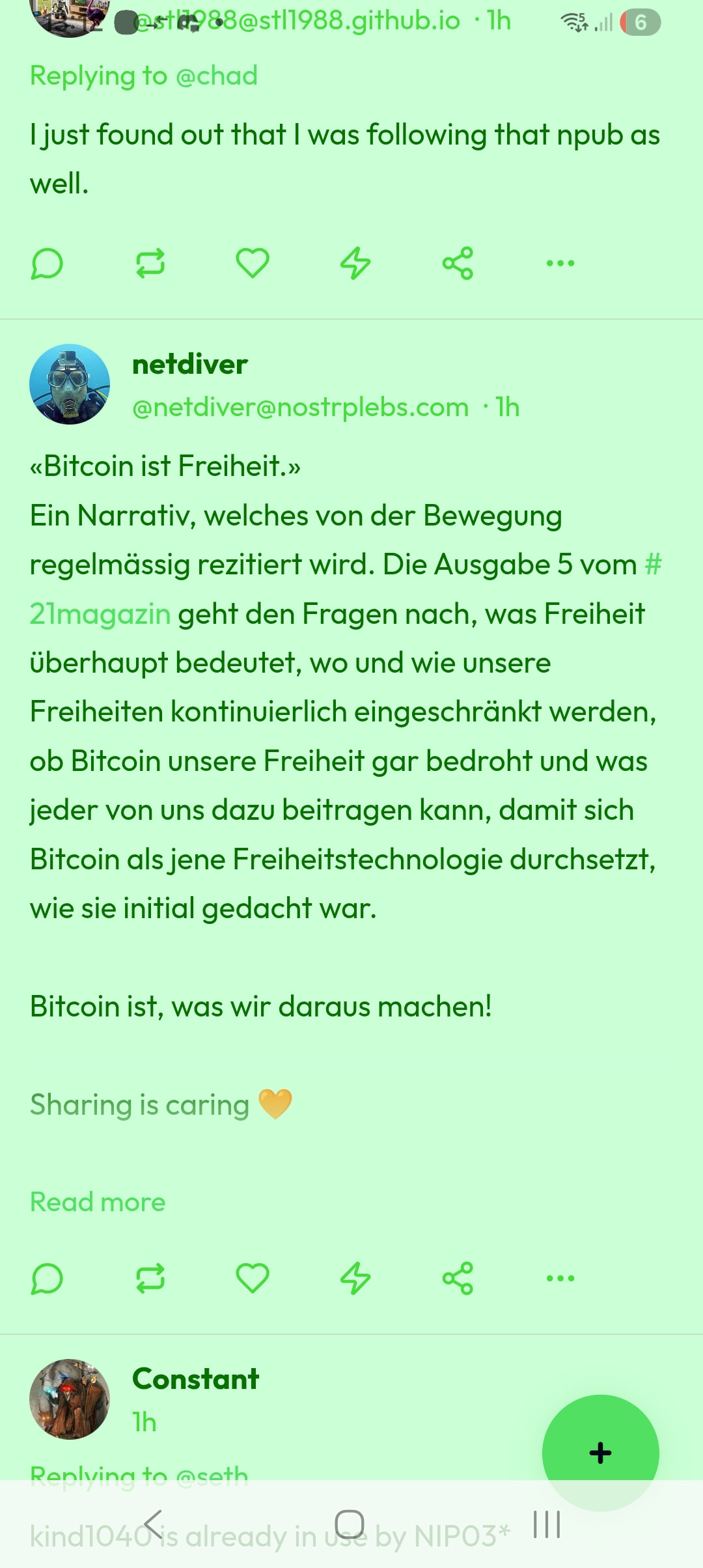The width and height of the screenshot is (703, 1568).
Task: Expand netdiver's post with Read more
Action: pos(98,1202)
